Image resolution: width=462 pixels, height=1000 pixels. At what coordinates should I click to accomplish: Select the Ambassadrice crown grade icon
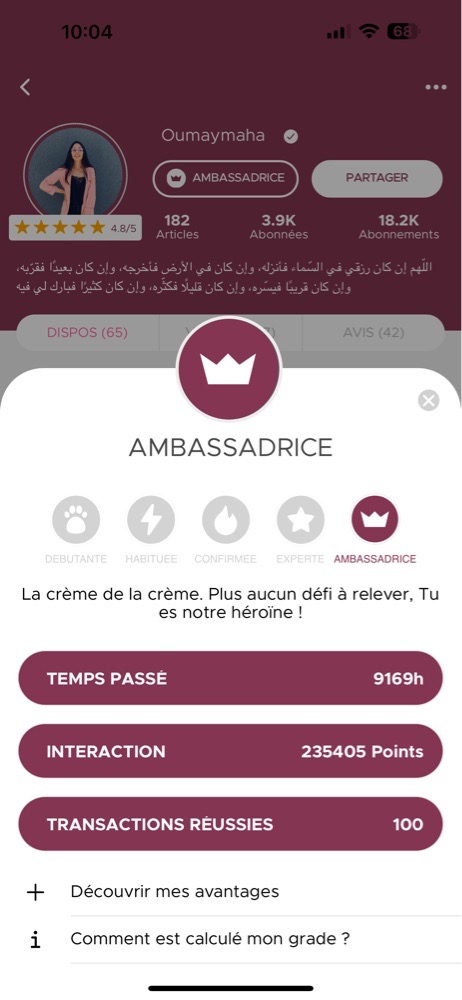click(375, 520)
